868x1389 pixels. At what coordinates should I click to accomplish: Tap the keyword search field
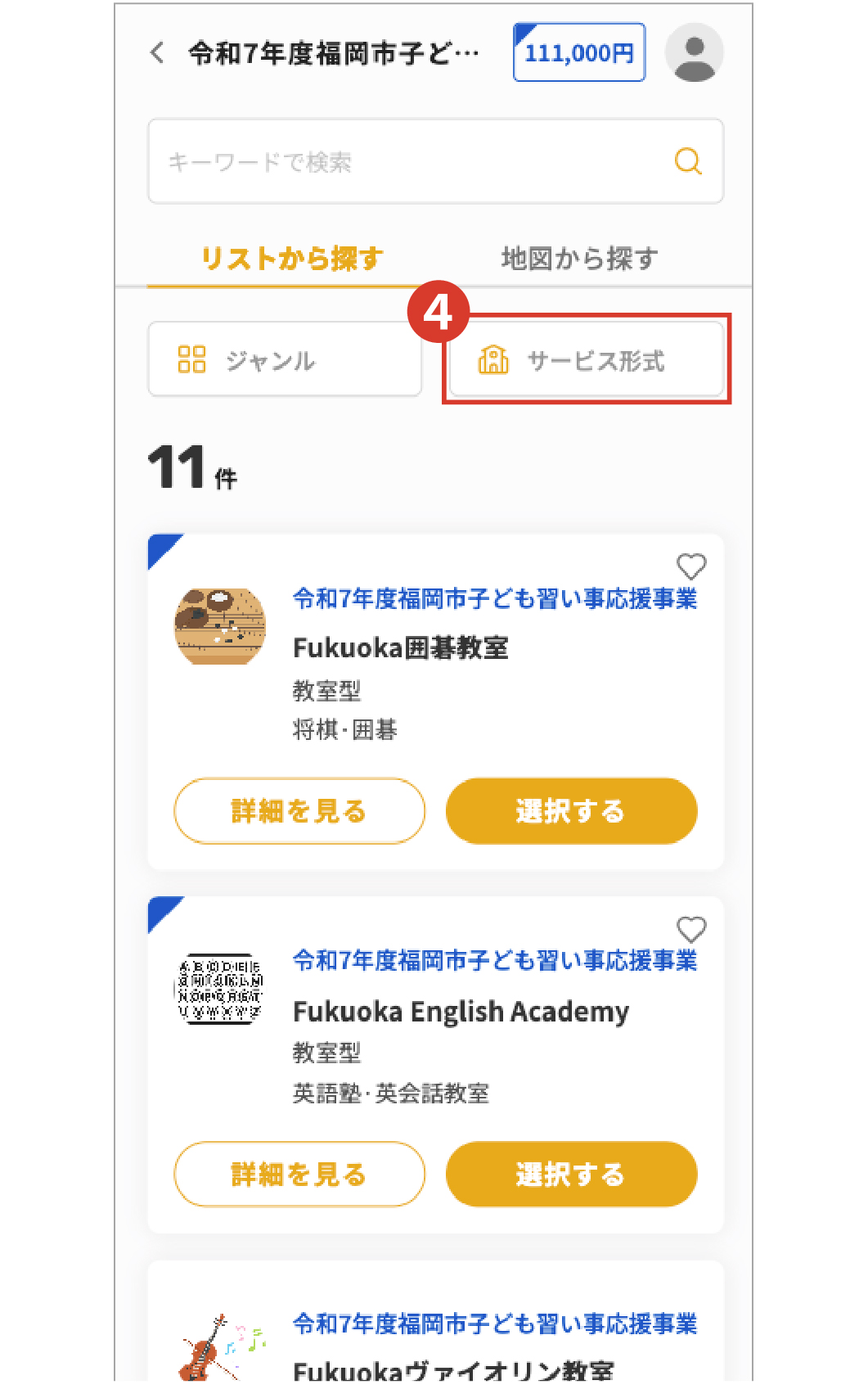(x=409, y=161)
